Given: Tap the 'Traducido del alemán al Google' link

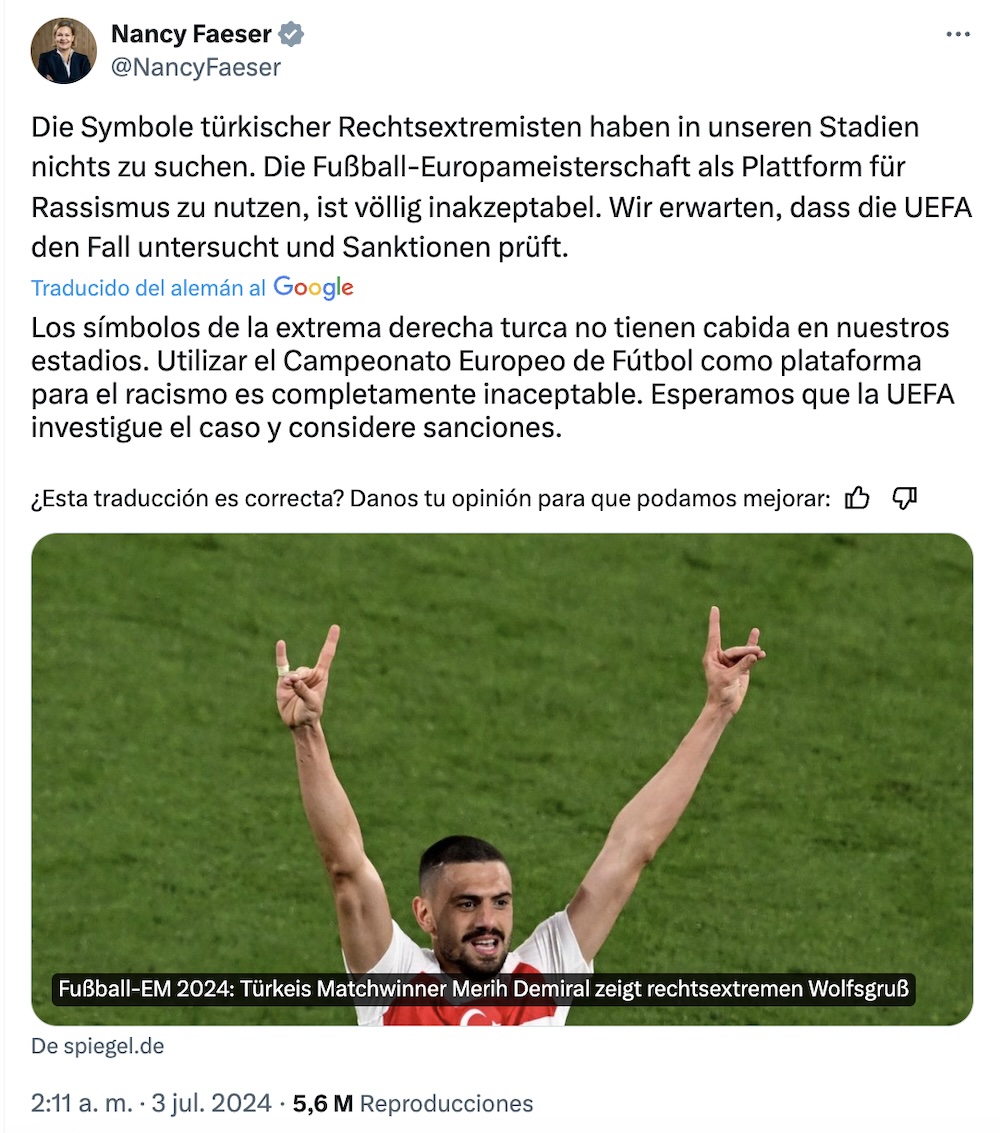Looking at the screenshot, I should pos(192,288).
